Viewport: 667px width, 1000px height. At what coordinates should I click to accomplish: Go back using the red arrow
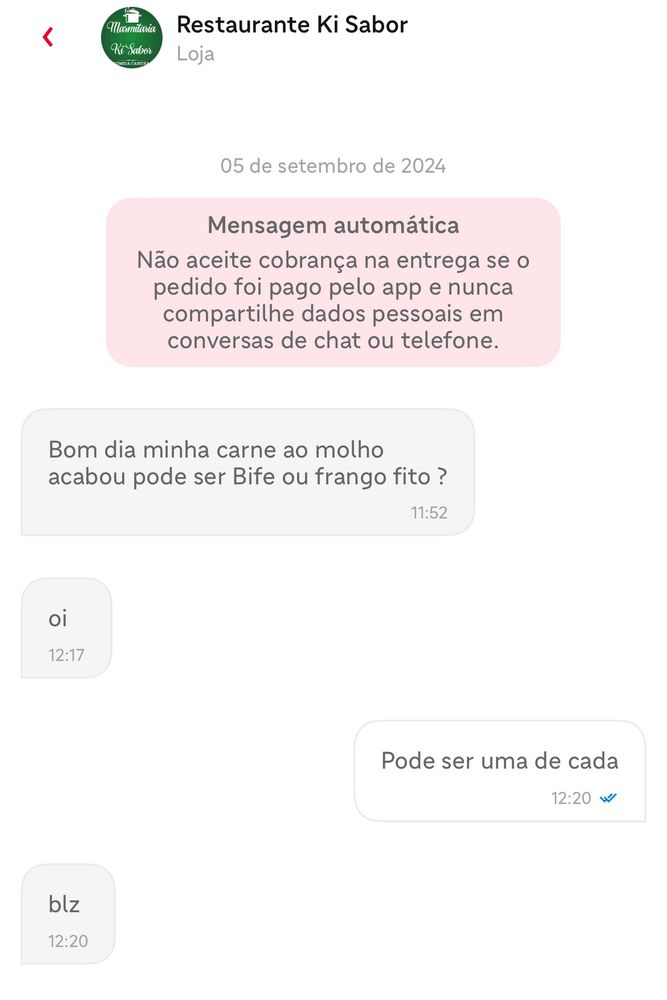pyautogui.click(x=47, y=38)
